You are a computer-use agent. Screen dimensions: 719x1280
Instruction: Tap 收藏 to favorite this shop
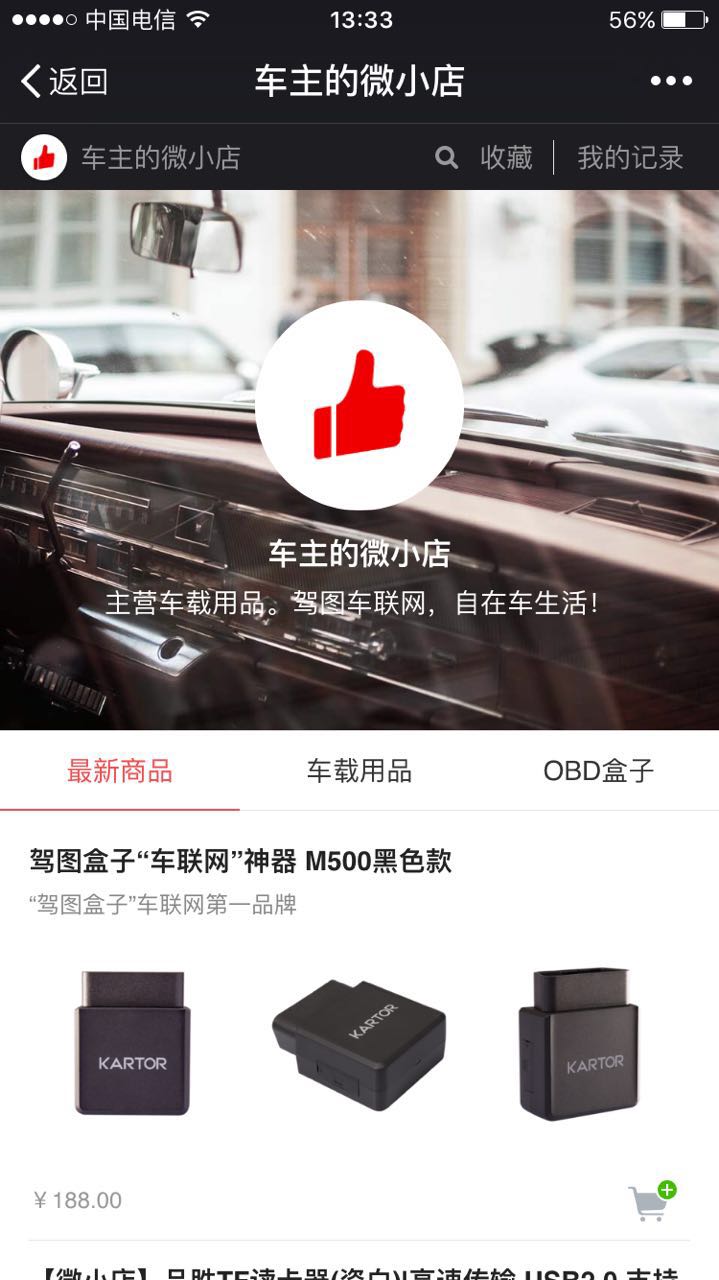coord(506,157)
